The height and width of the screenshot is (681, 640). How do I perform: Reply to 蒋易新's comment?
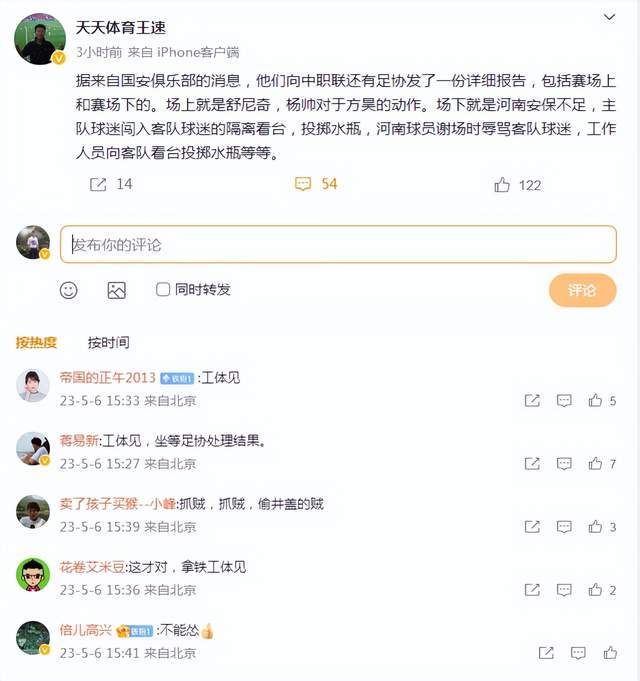pyautogui.click(x=564, y=463)
